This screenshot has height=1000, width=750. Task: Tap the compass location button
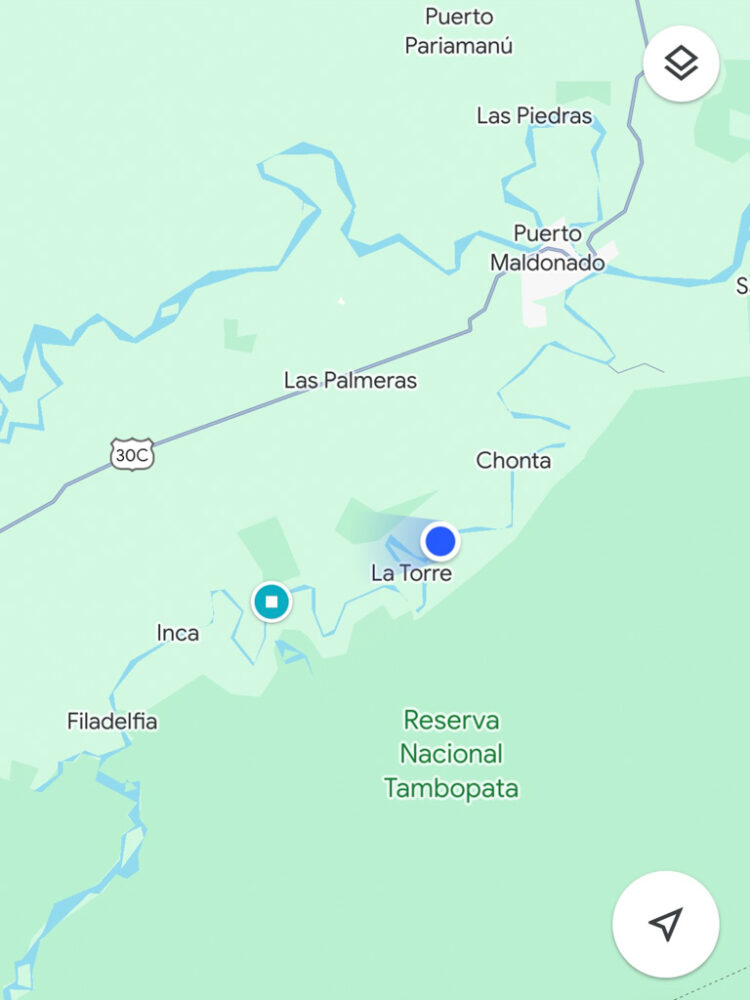point(665,924)
